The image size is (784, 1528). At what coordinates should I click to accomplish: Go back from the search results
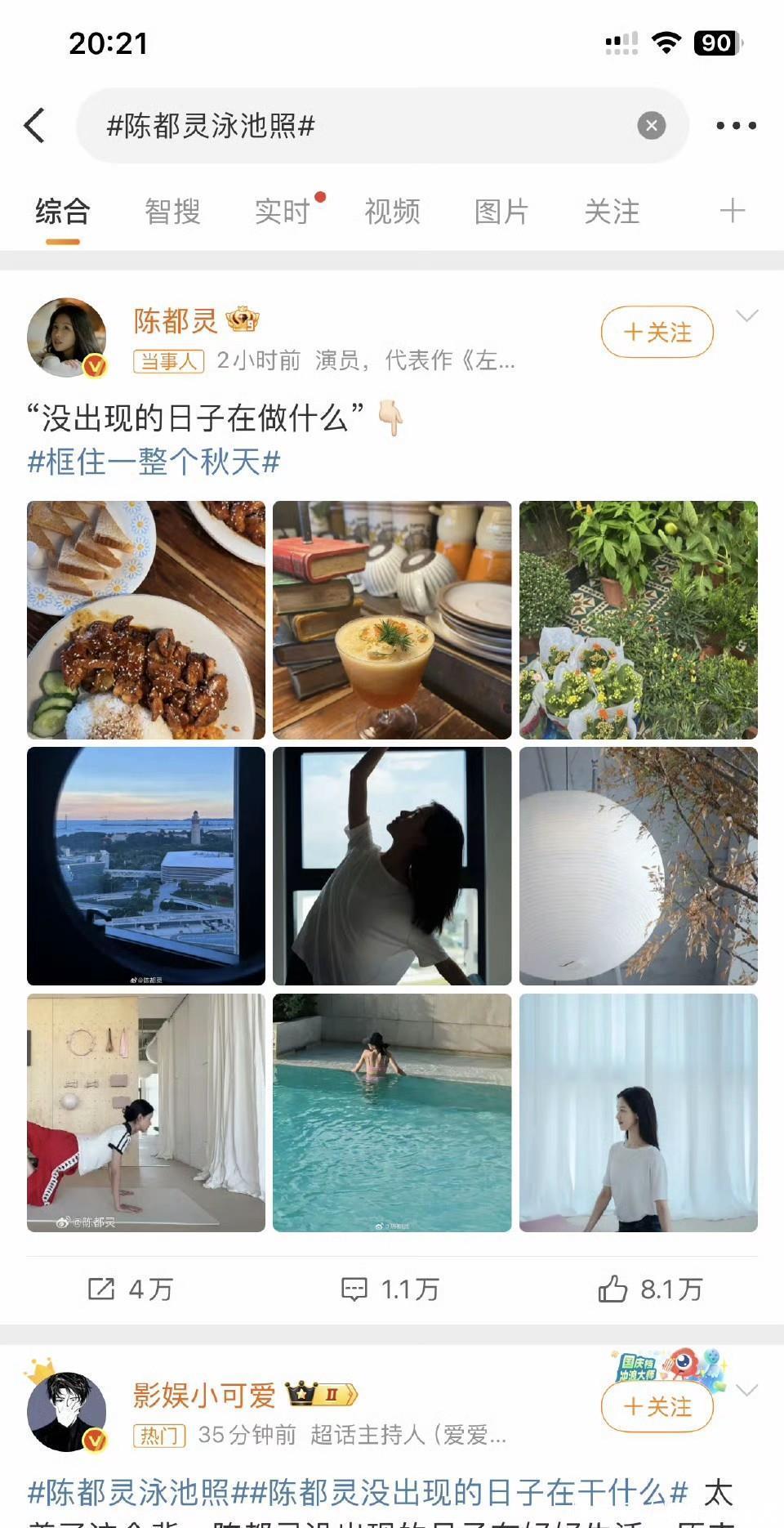[x=34, y=126]
